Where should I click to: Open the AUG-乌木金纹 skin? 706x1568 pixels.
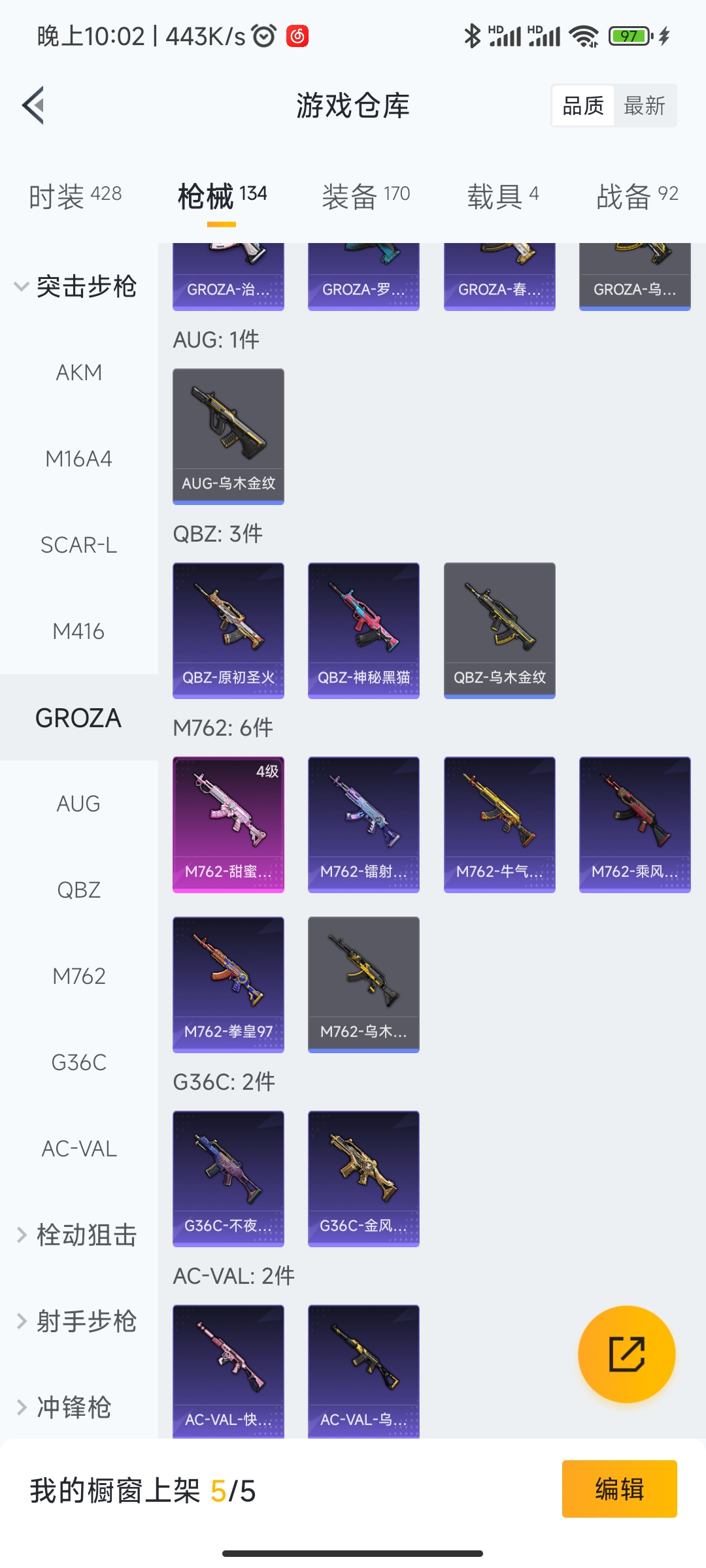[228, 436]
